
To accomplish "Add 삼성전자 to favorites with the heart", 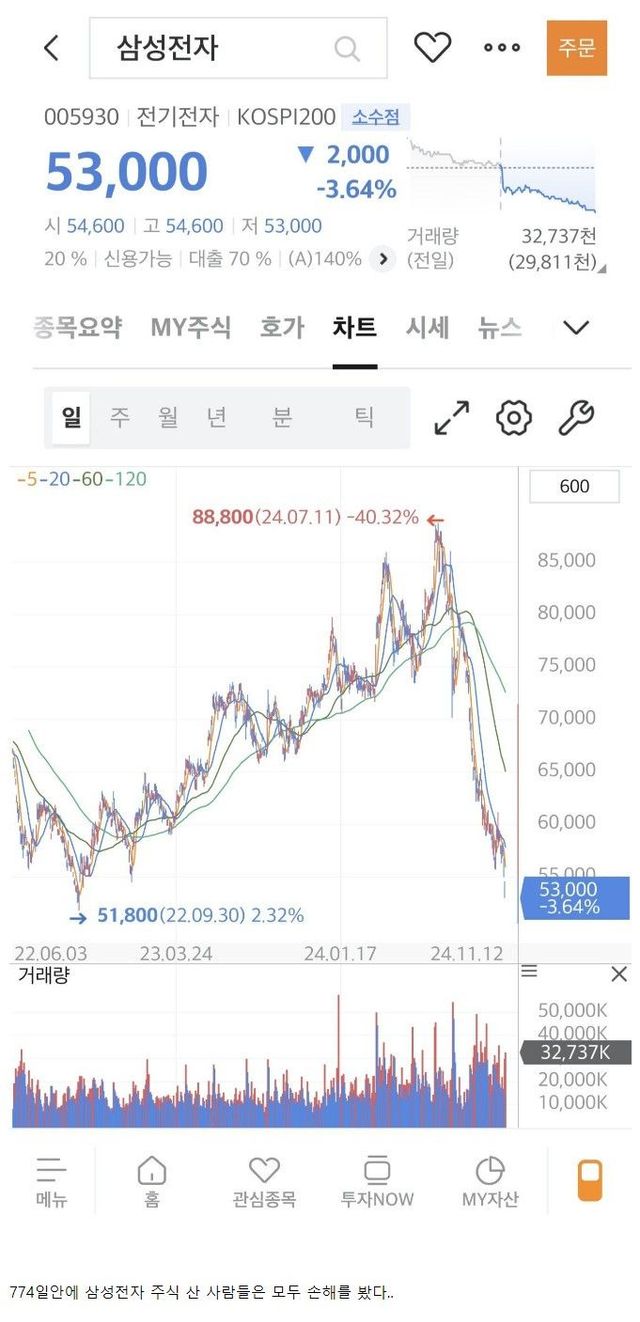I will coord(432,47).
